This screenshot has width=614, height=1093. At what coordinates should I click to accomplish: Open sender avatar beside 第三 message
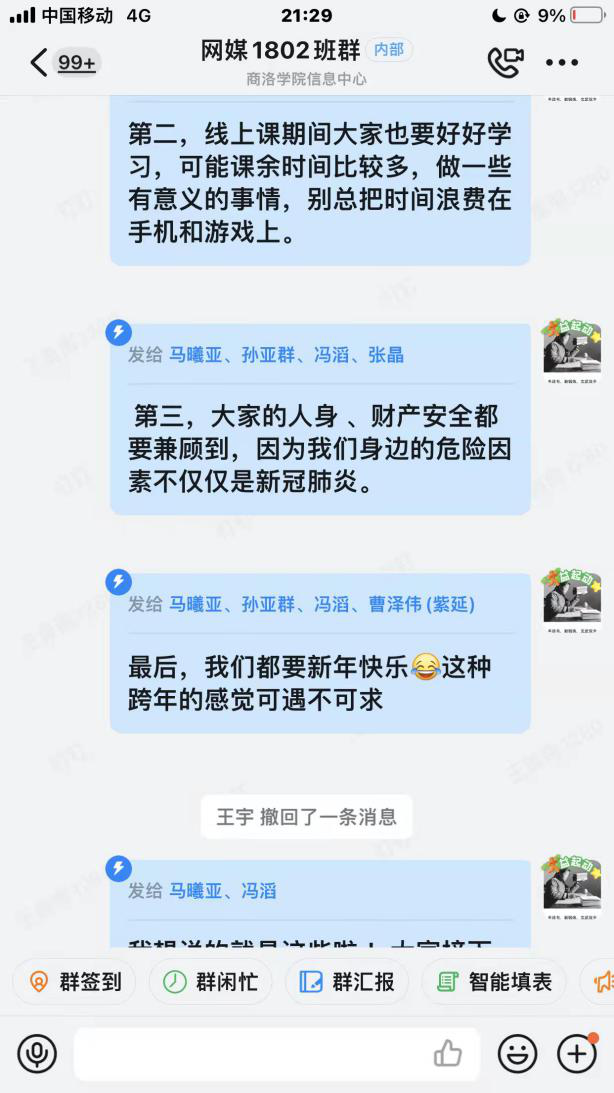(x=572, y=349)
